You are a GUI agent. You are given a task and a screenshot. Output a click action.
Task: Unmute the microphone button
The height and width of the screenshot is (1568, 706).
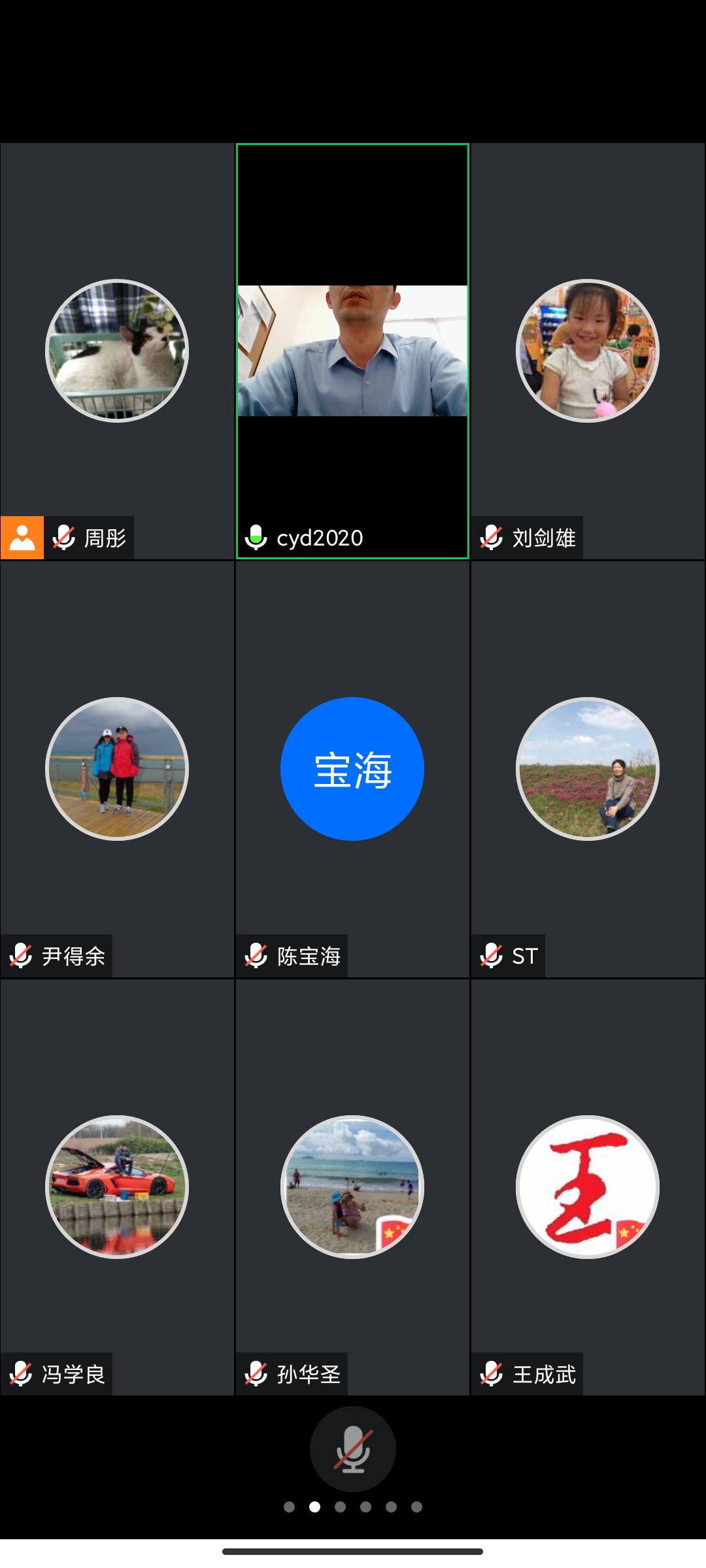click(353, 1448)
